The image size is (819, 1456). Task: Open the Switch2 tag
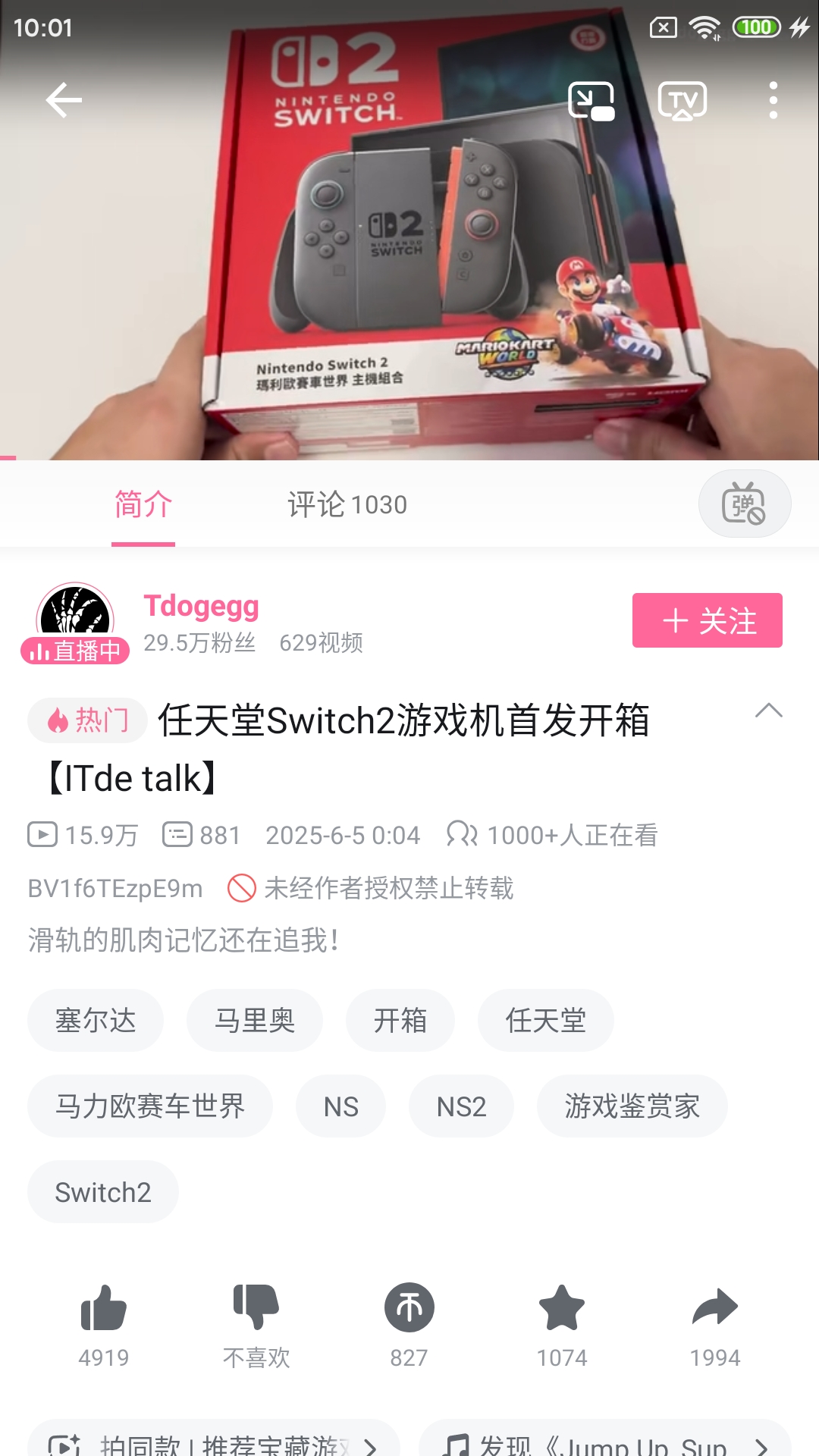pyautogui.click(x=103, y=1191)
